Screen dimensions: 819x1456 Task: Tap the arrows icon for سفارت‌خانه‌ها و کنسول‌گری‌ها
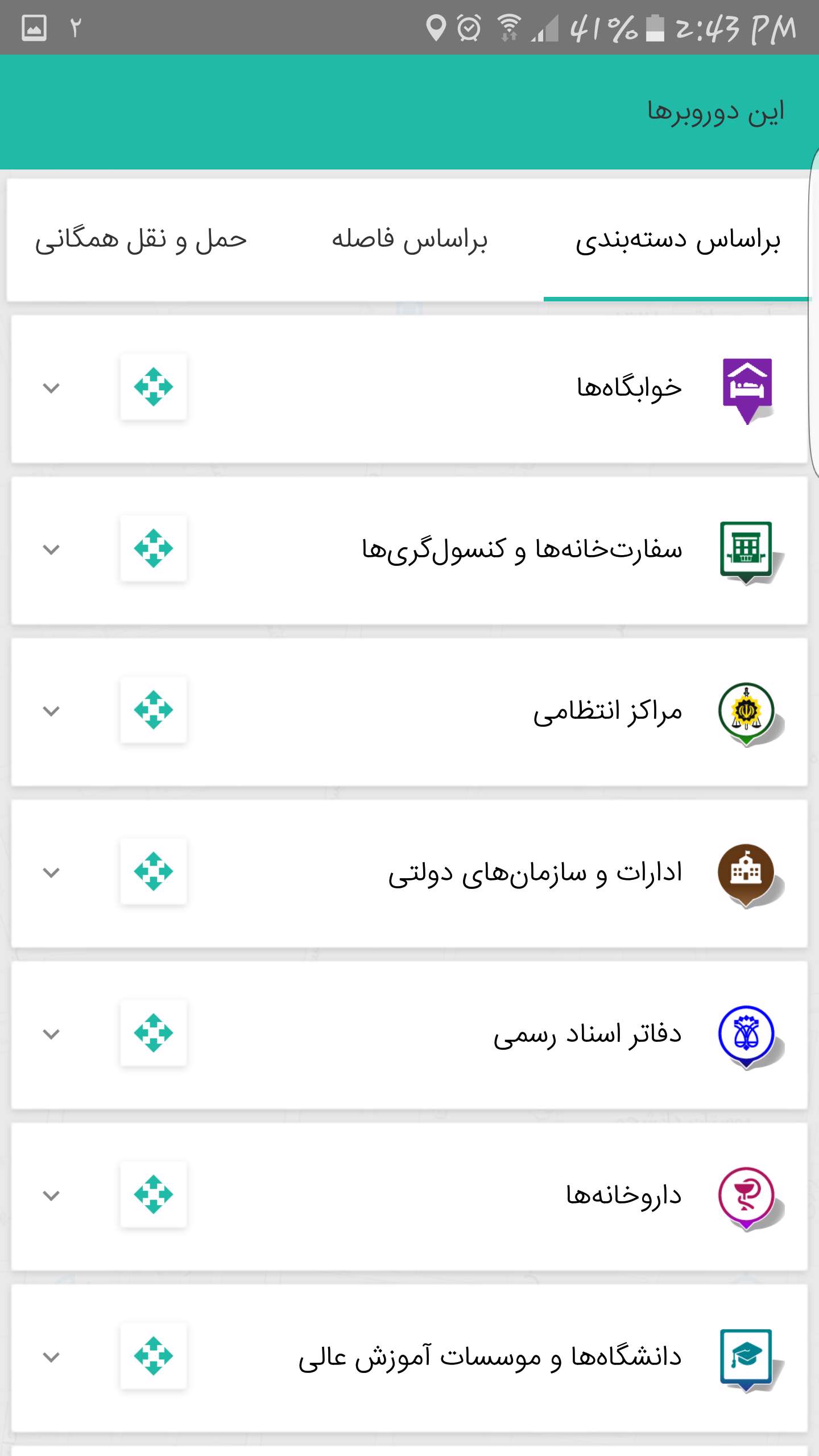tap(154, 549)
